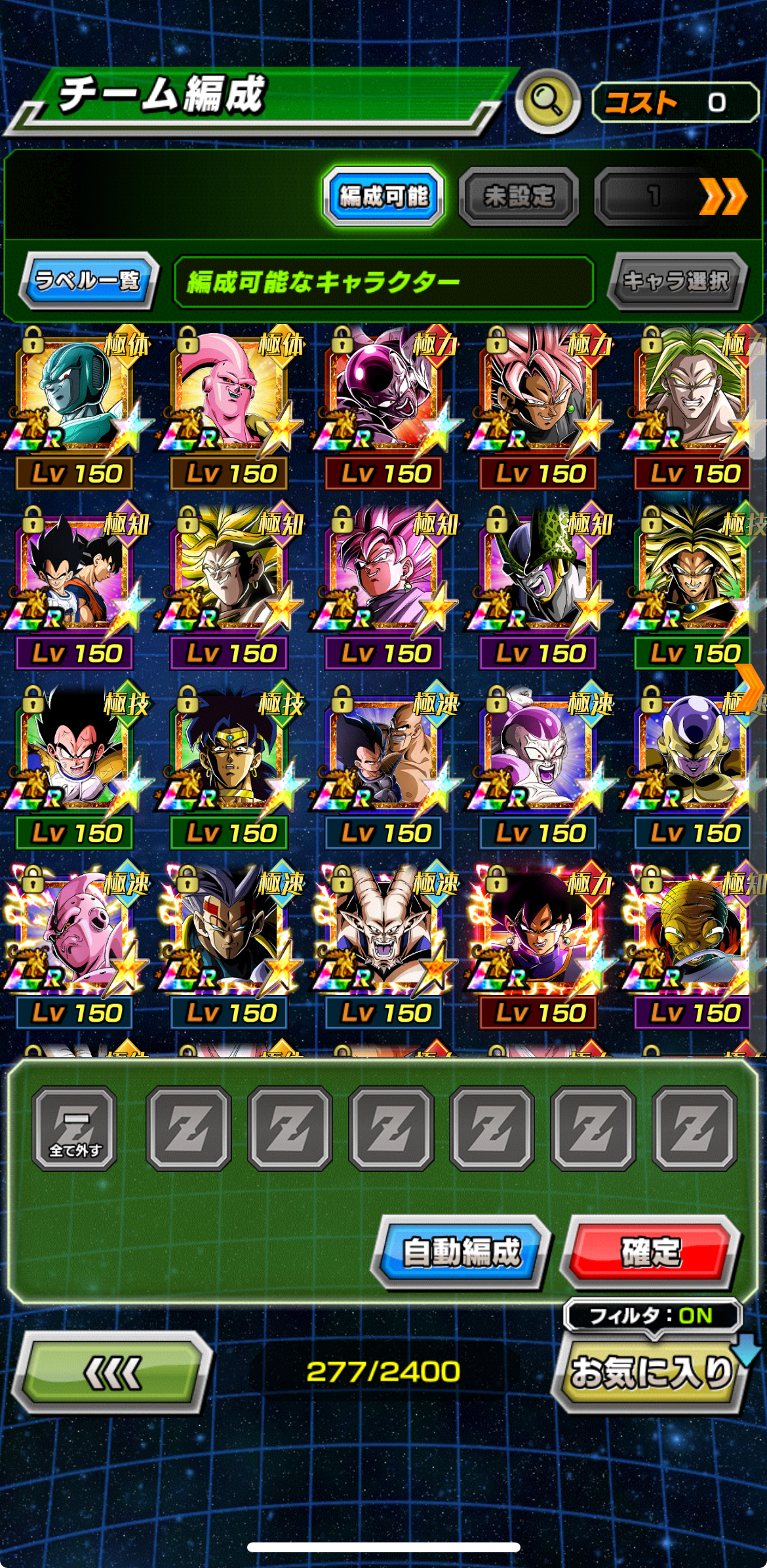Open the magnifying glass search icon

[548, 102]
